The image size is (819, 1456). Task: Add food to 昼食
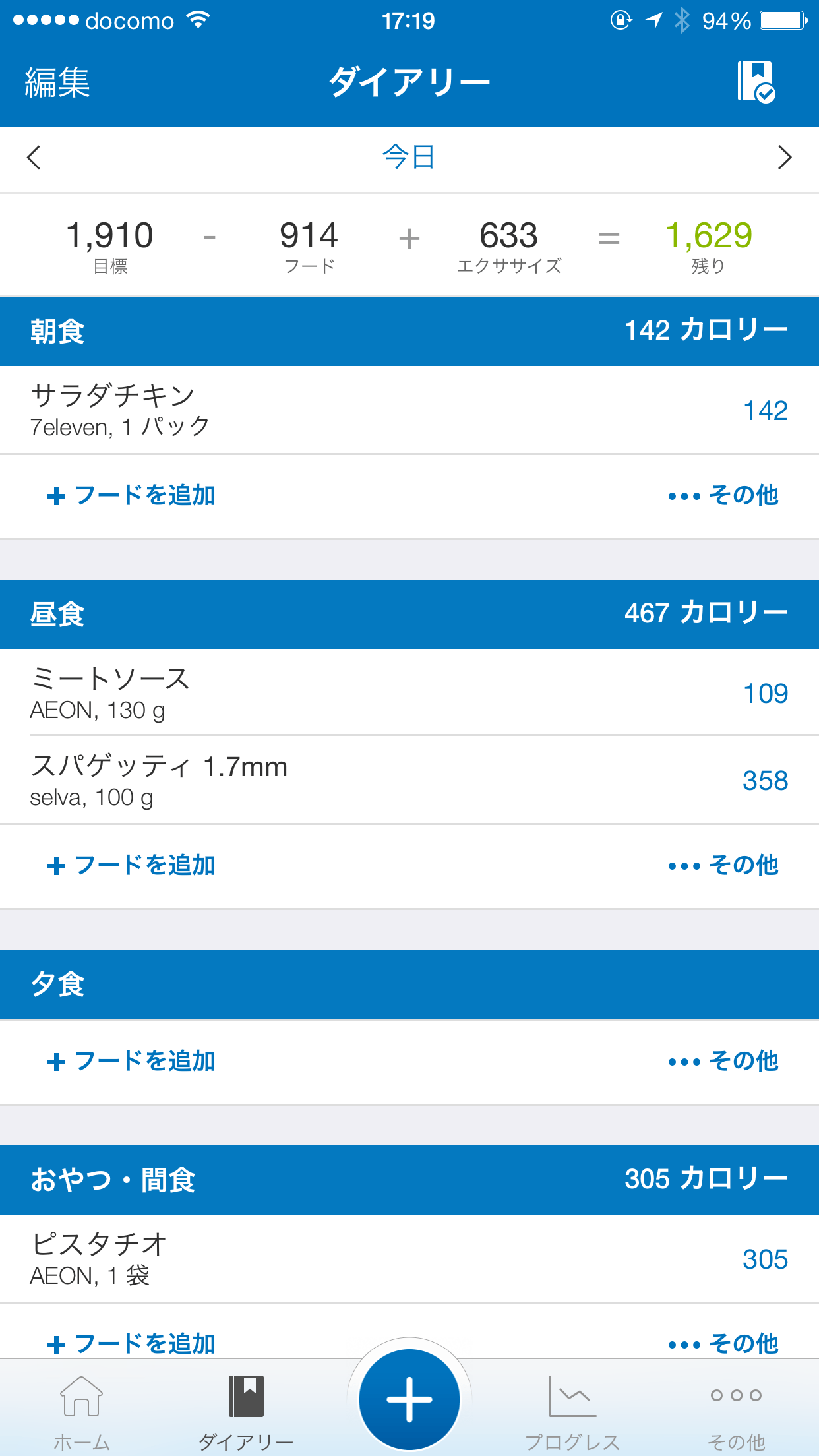(132, 865)
